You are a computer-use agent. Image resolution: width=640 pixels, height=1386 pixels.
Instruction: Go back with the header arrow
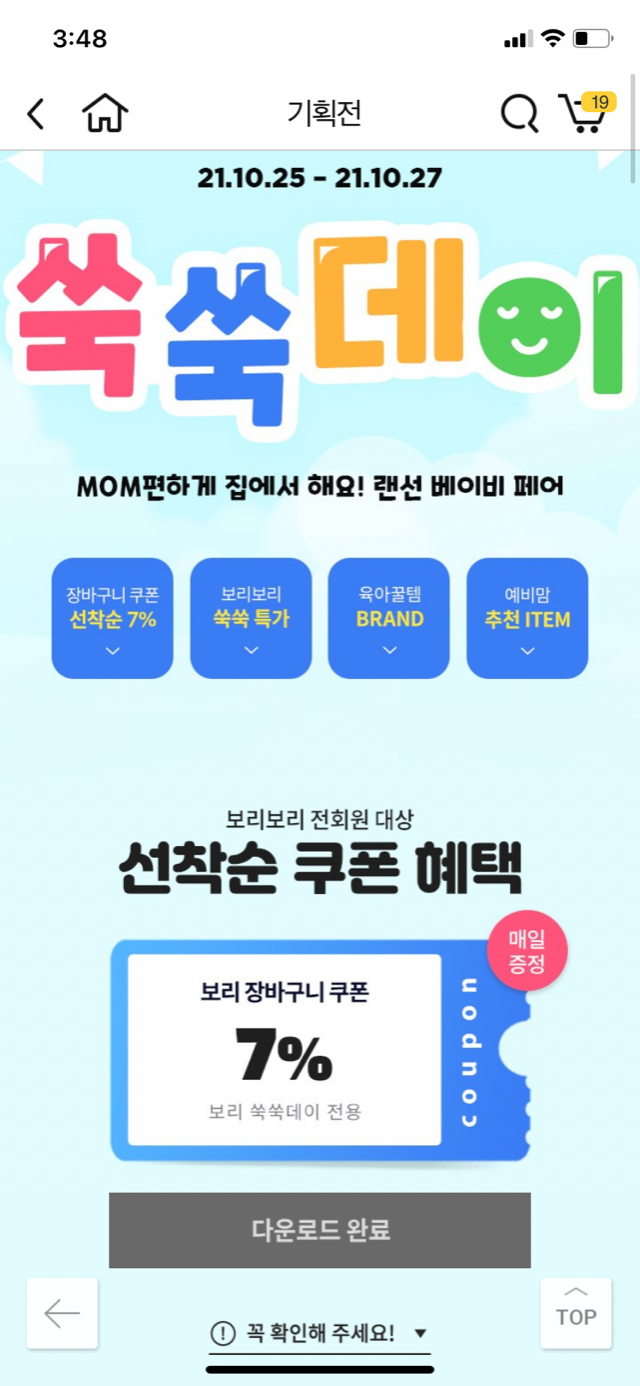pyautogui.click(x=36, y=114)
